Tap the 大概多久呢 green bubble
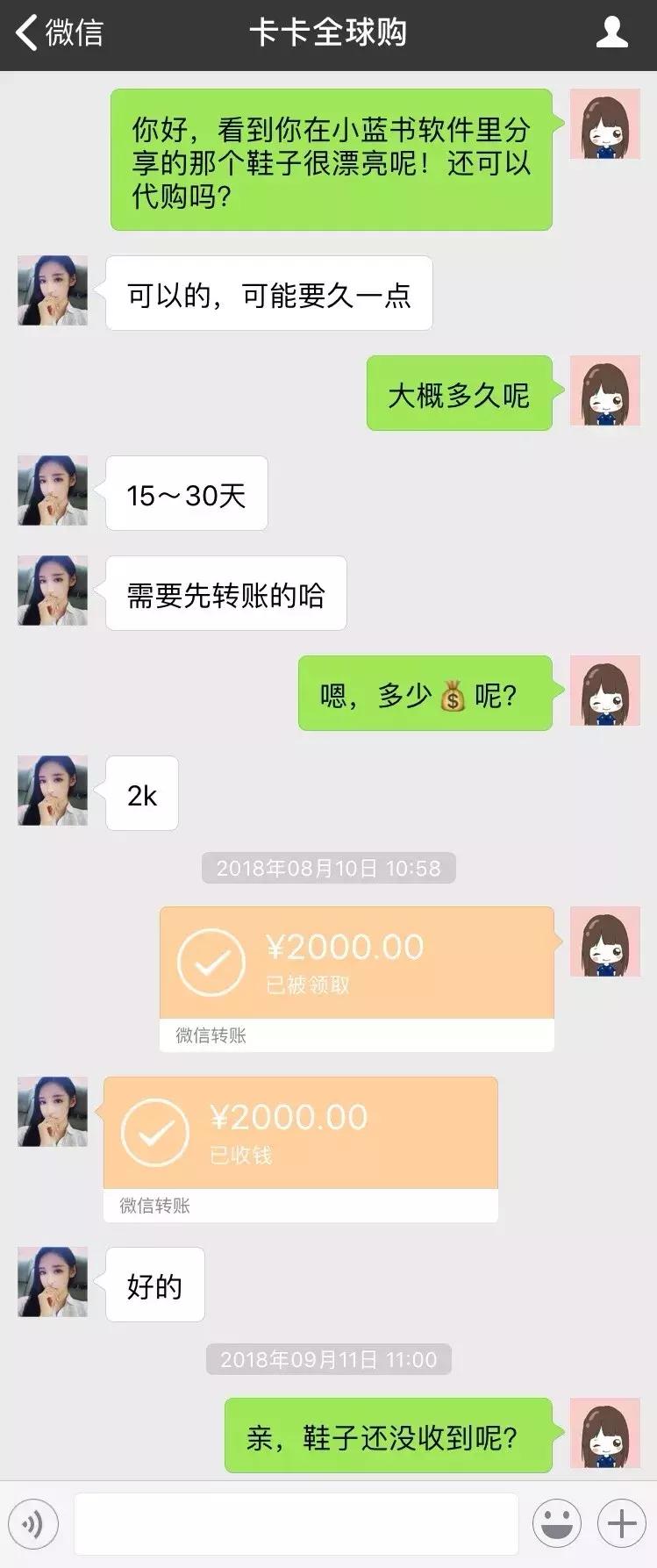 pos(457,394)
